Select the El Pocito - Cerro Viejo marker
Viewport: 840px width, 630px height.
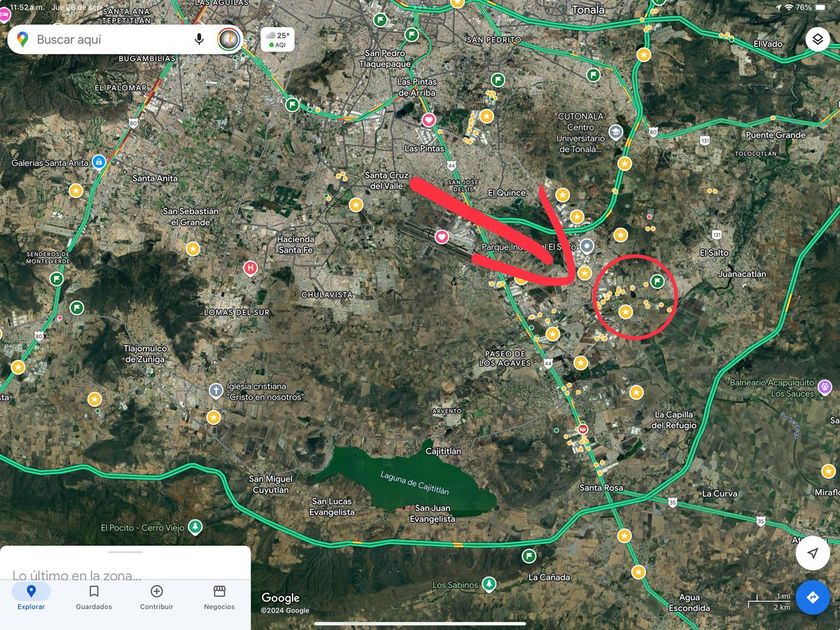195,526
